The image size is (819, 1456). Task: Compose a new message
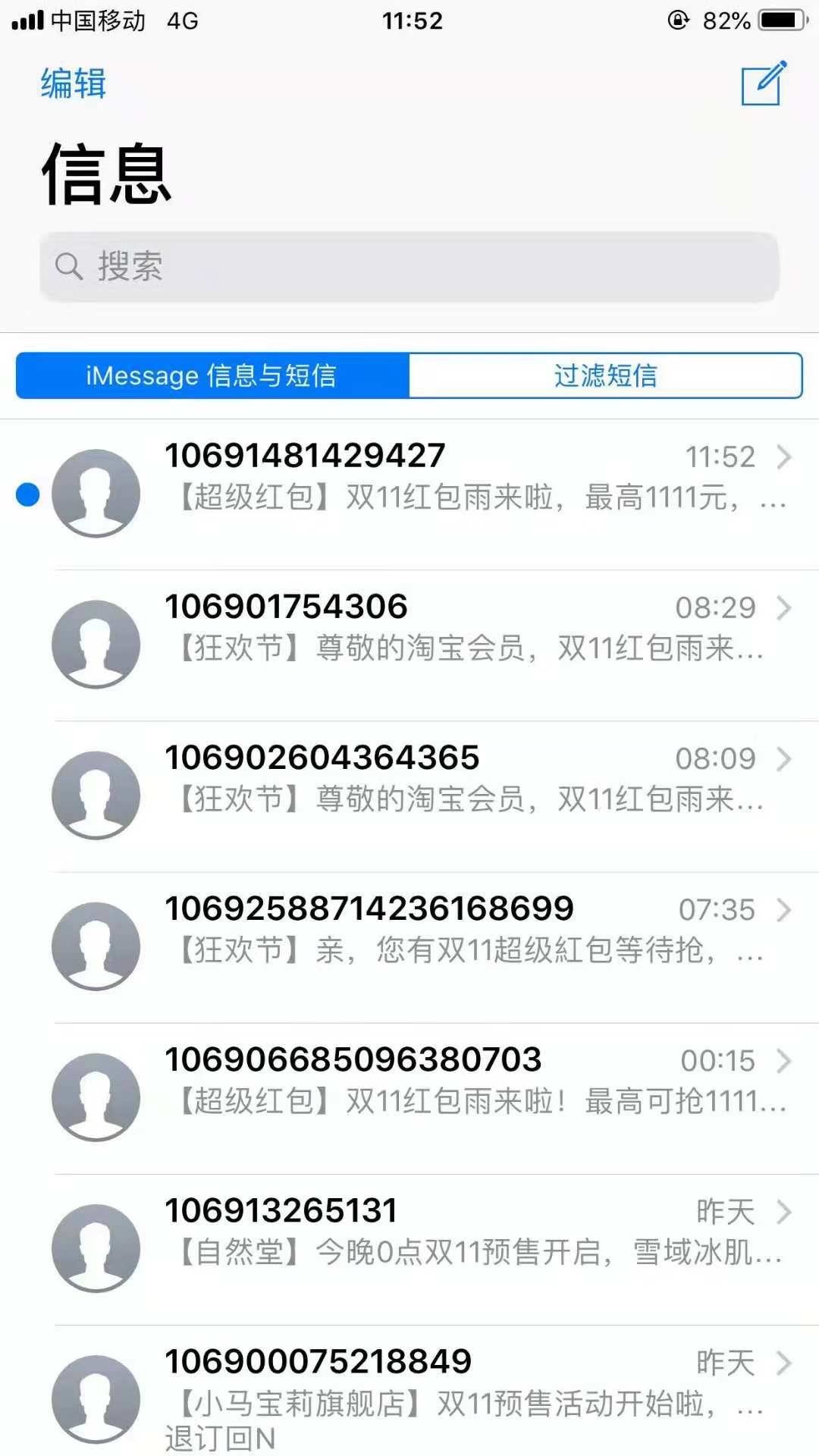point(764,83)
